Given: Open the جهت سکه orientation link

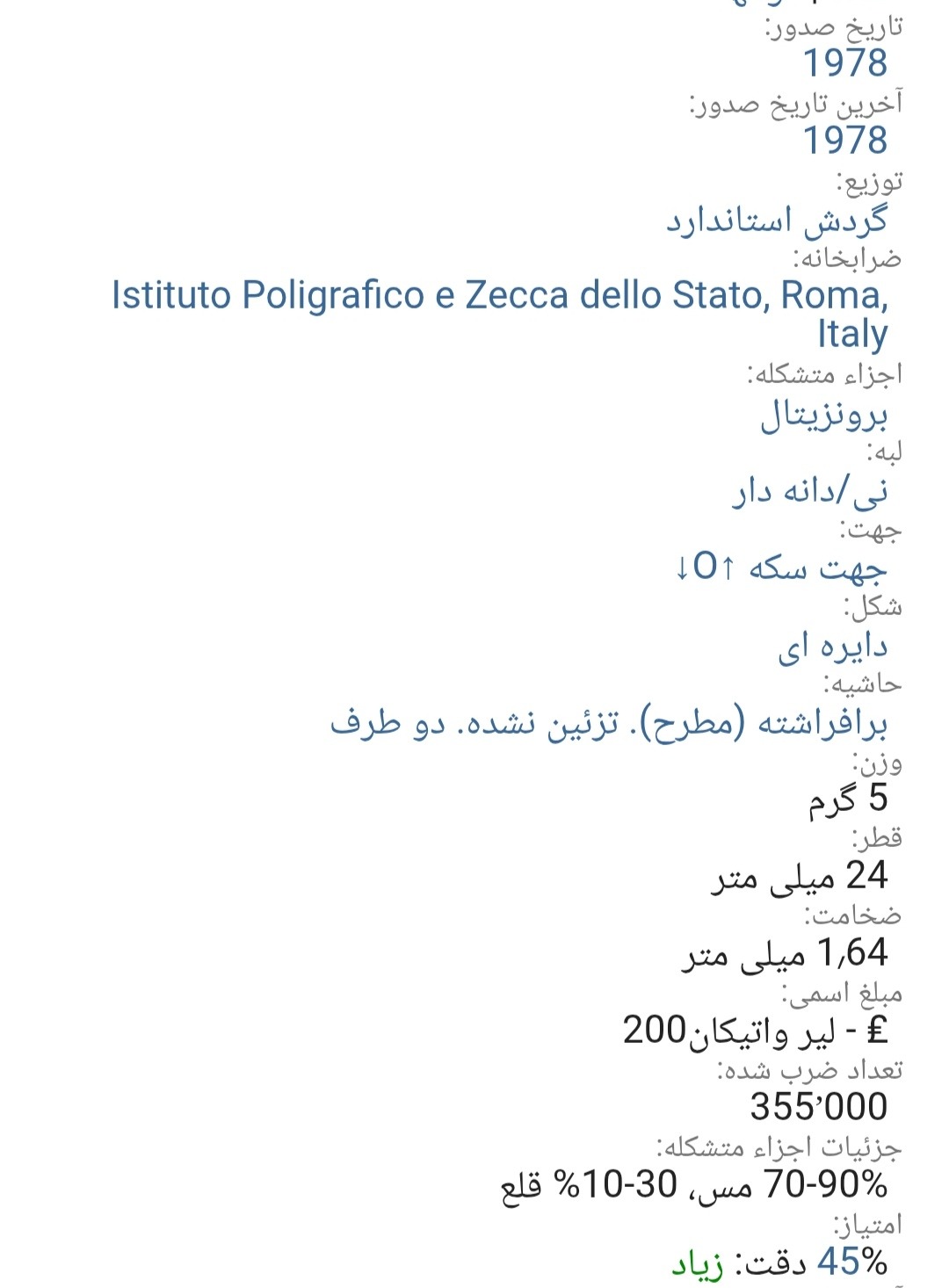Looking at the screenshot, I should point(780,568).
